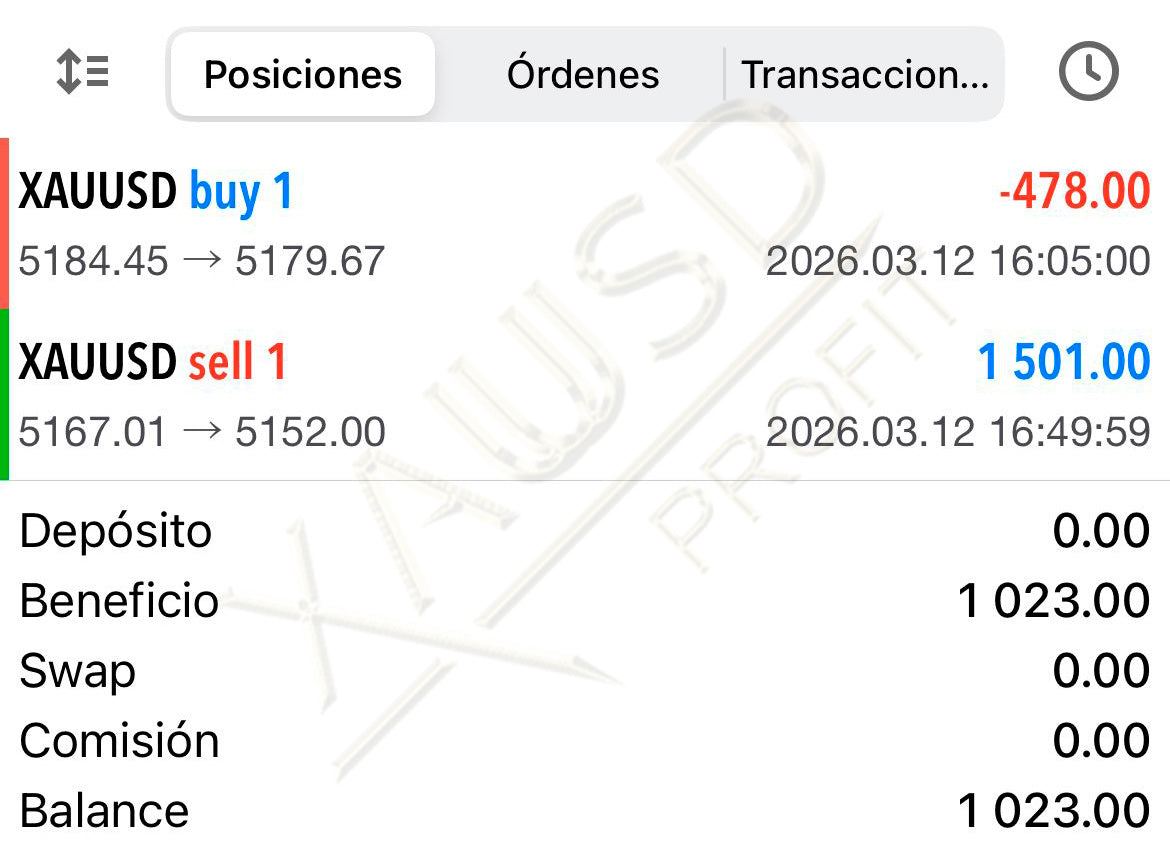
Task: Open the XAUUSD sell 1 position
Action: point(585,394)
